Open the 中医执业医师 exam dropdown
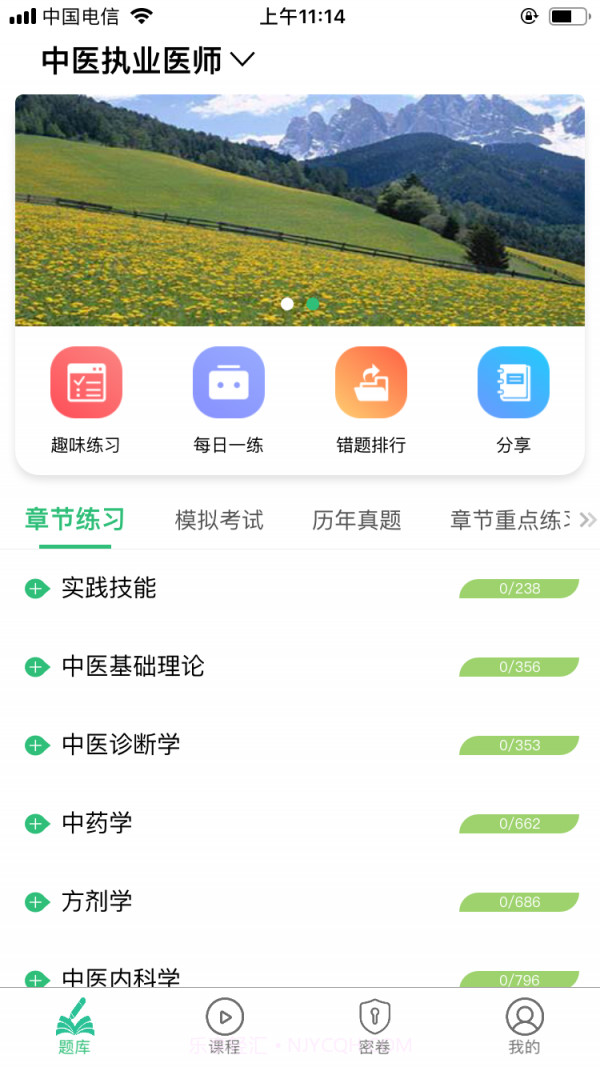This screenshot has width=600, height=1067. (148, 61)
